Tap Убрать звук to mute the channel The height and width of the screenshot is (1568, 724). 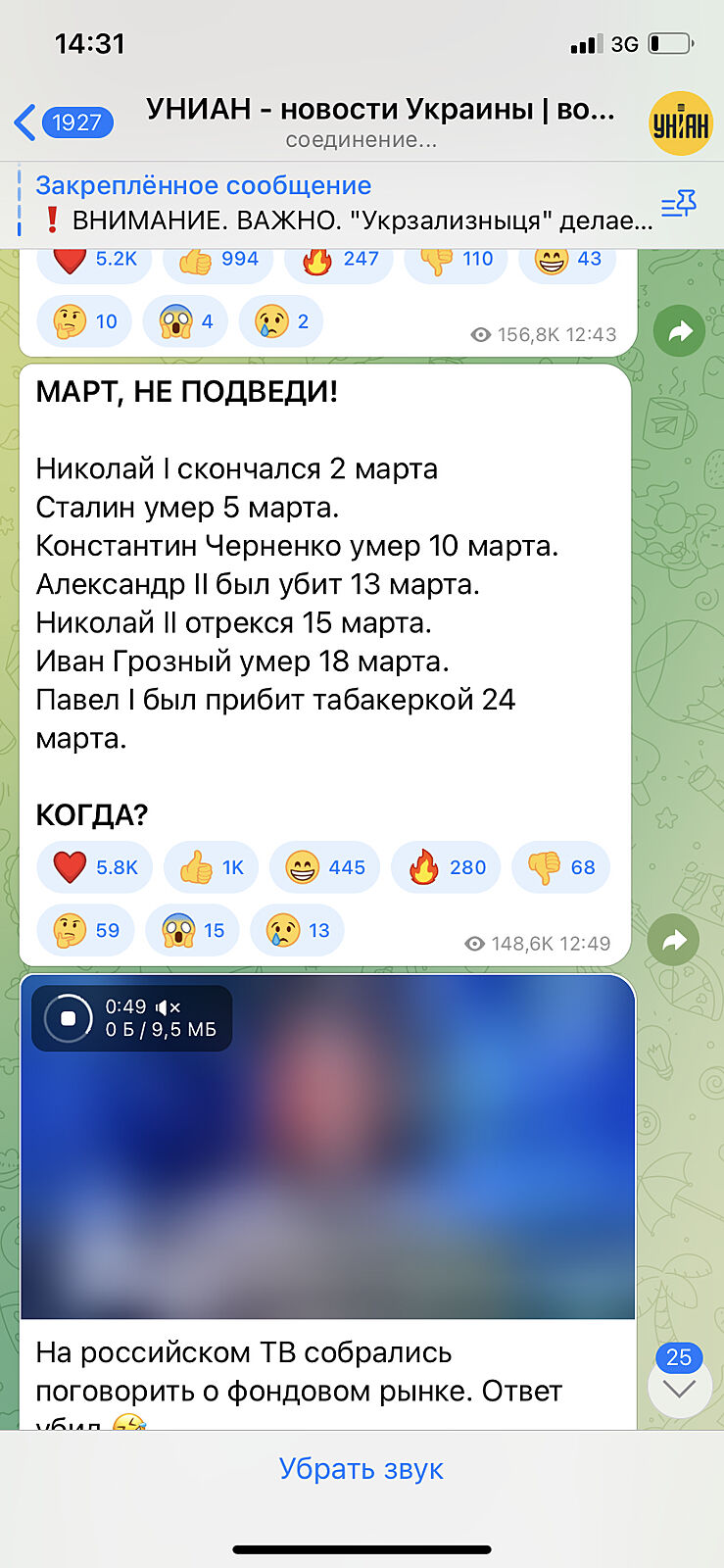361,1468
